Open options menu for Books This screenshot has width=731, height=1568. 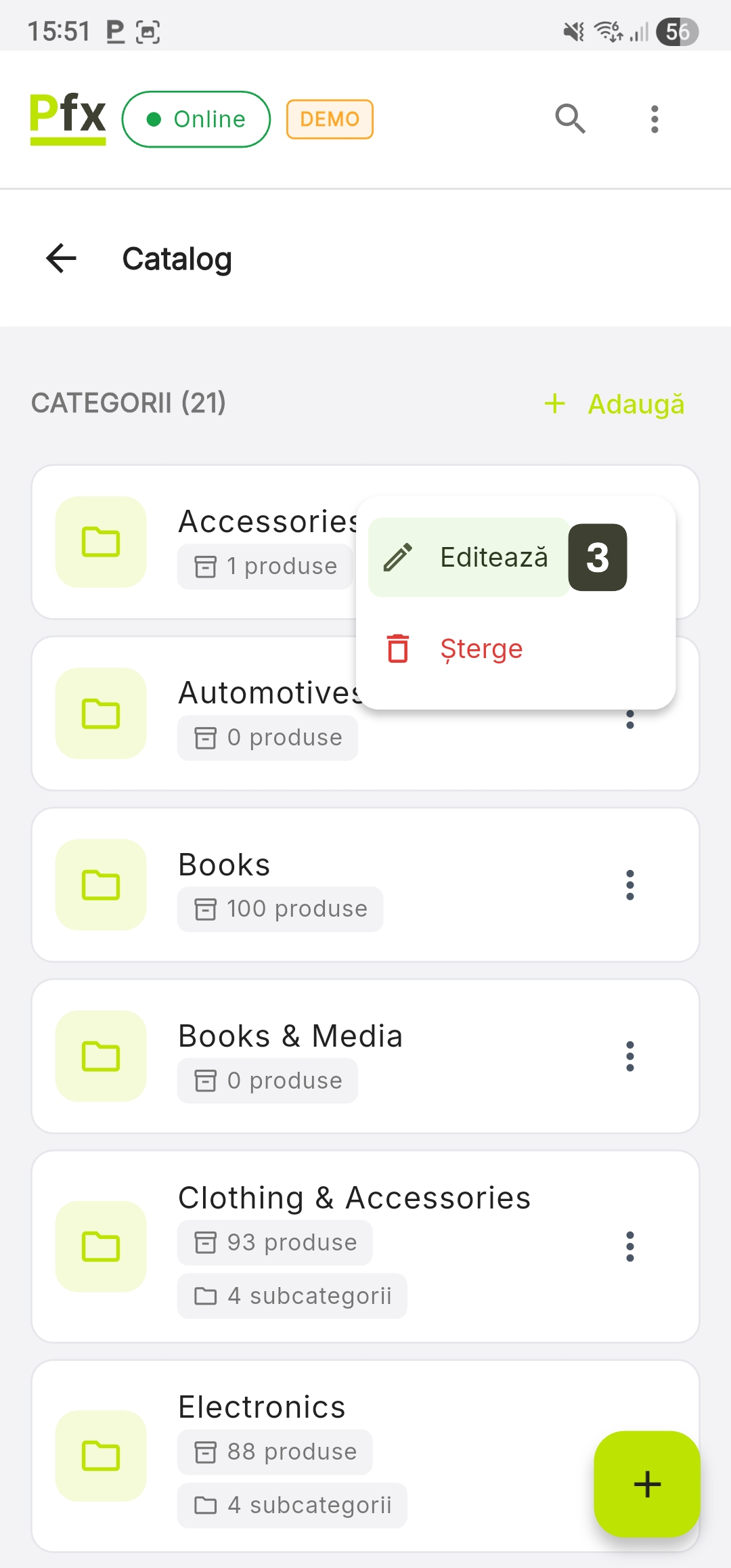click(x=630, y=885)
